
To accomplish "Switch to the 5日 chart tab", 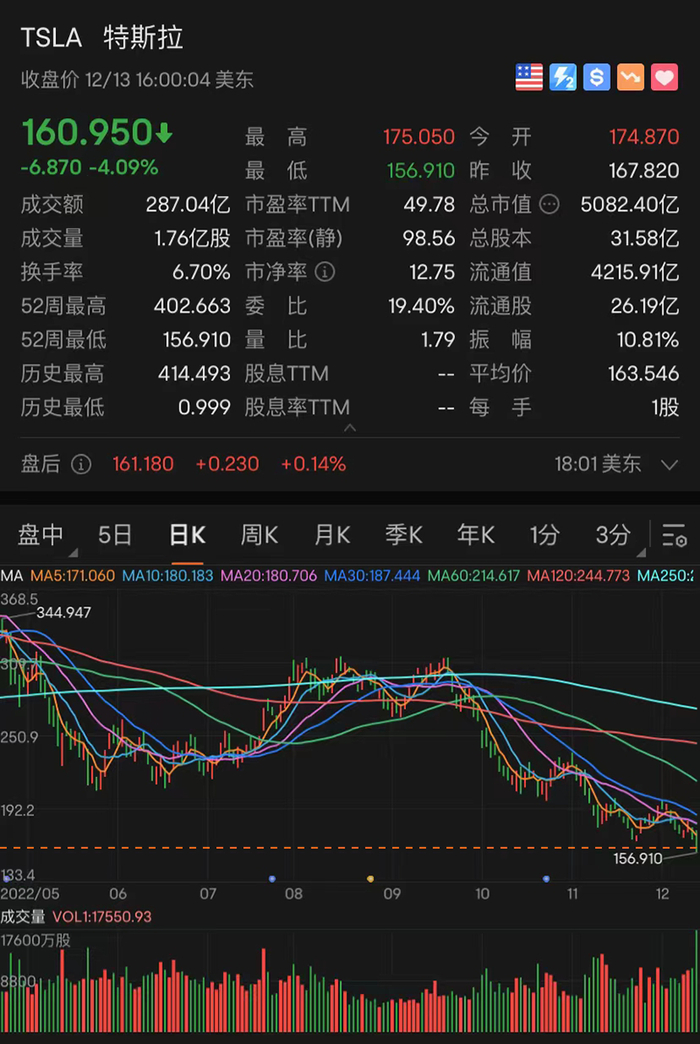I will click(x=115, y=535).
